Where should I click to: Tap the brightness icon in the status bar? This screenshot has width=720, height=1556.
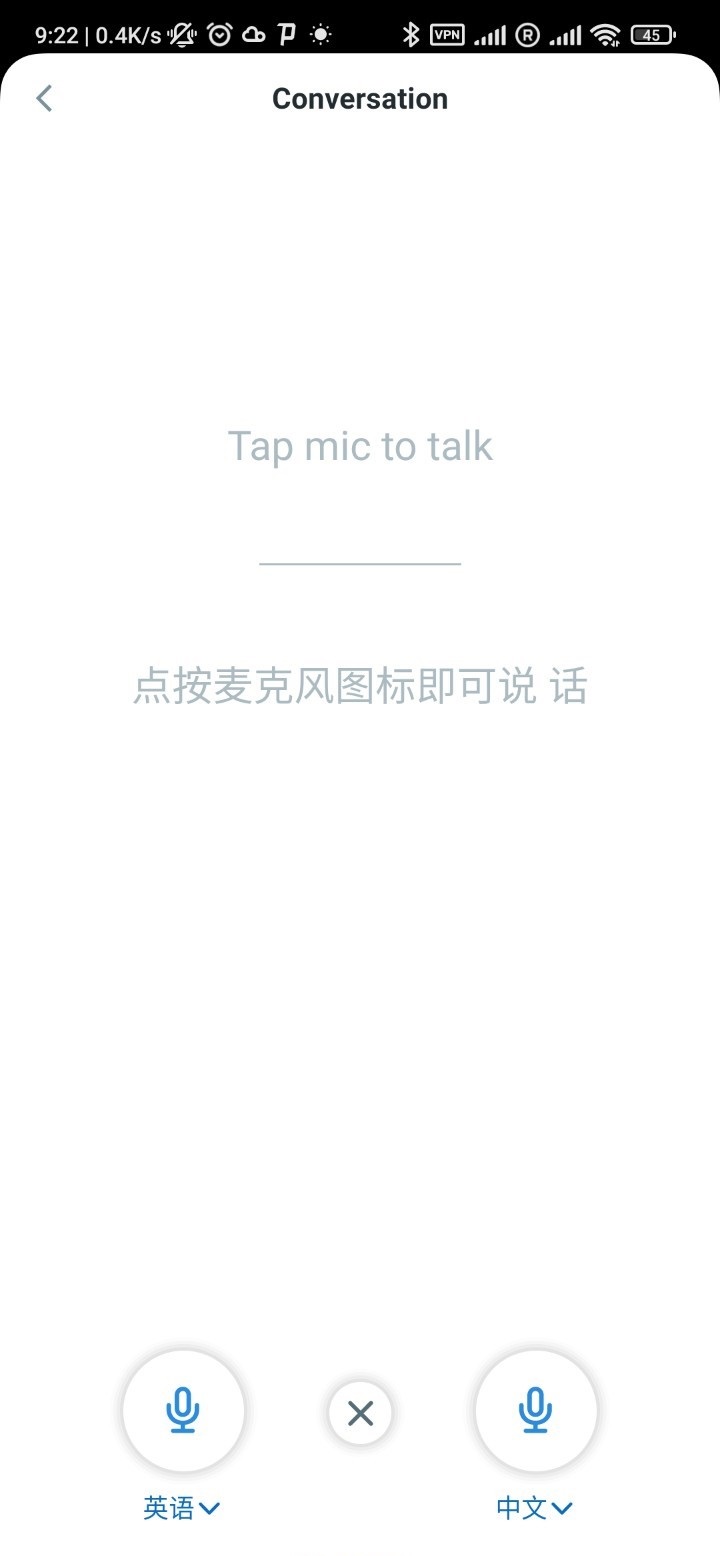point(318,33)
